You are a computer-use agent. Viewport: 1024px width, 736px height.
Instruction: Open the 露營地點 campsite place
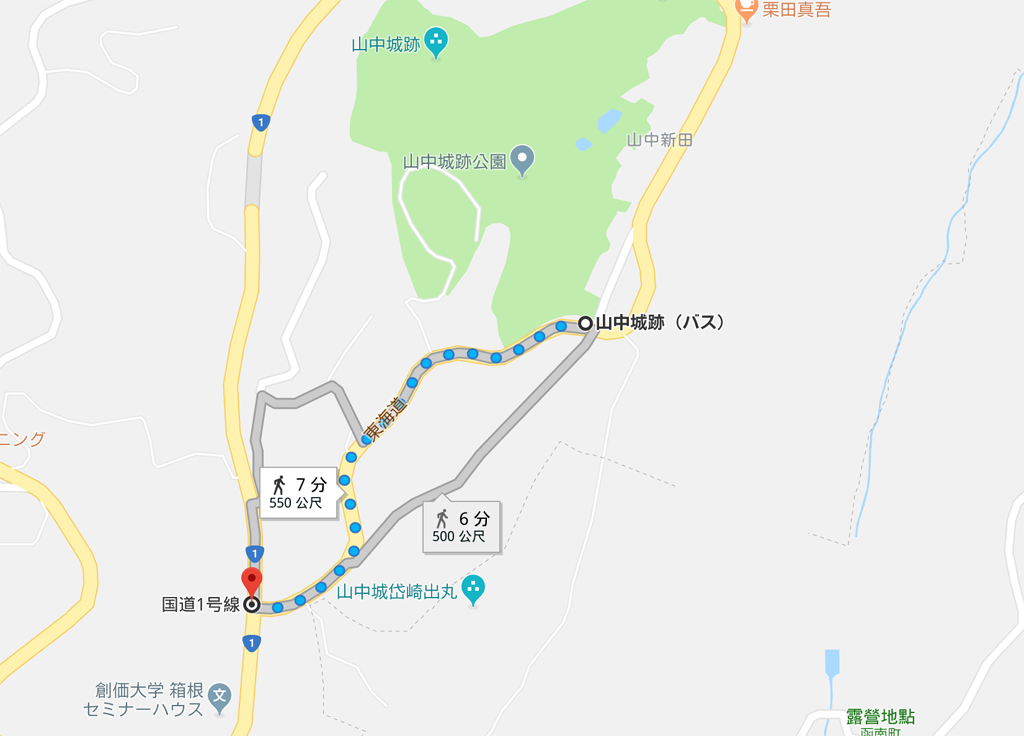(880, 717)
